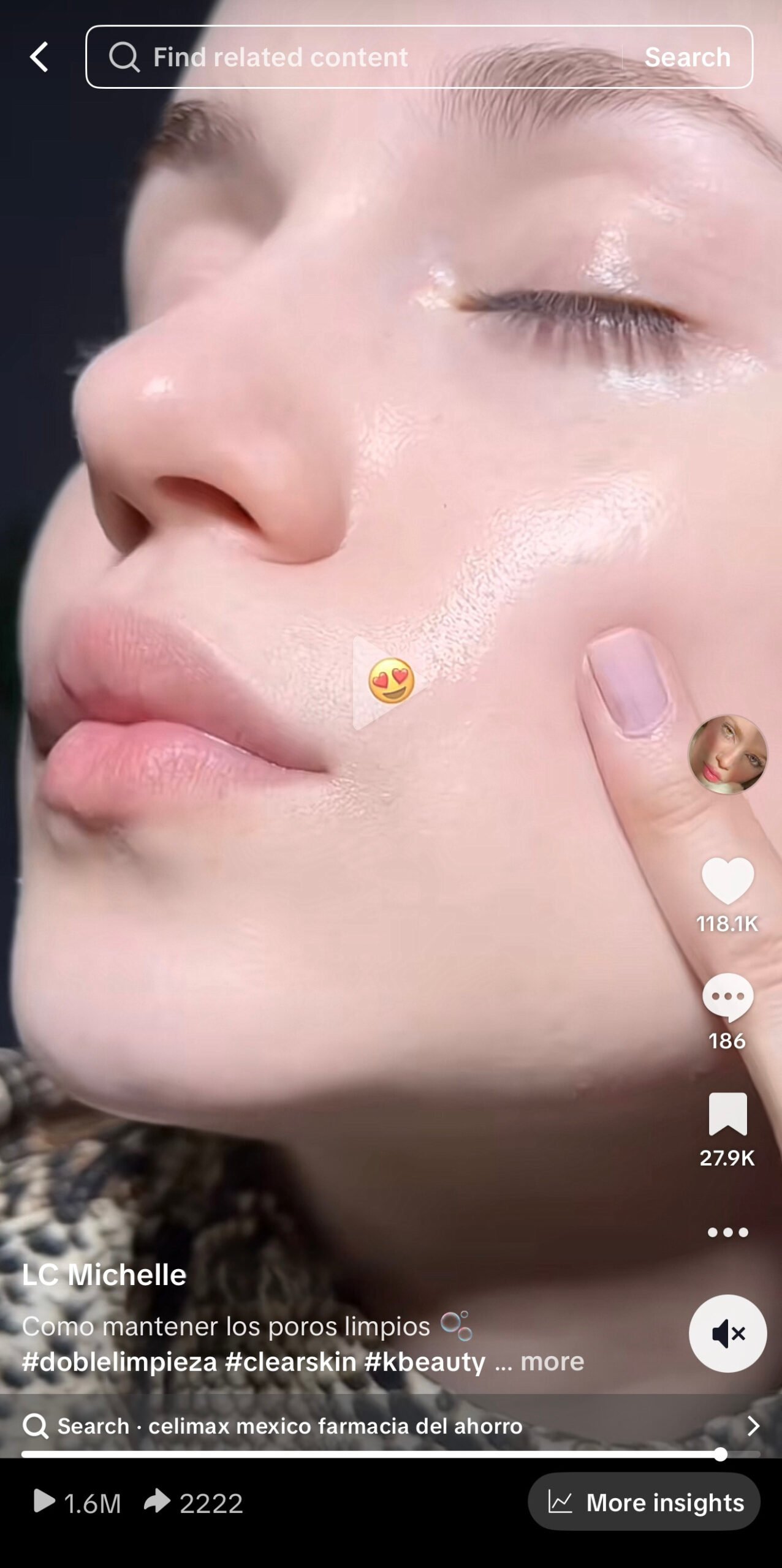Tap the Find related content field
The image size is (782, 1568).
(x=355, y=57)
